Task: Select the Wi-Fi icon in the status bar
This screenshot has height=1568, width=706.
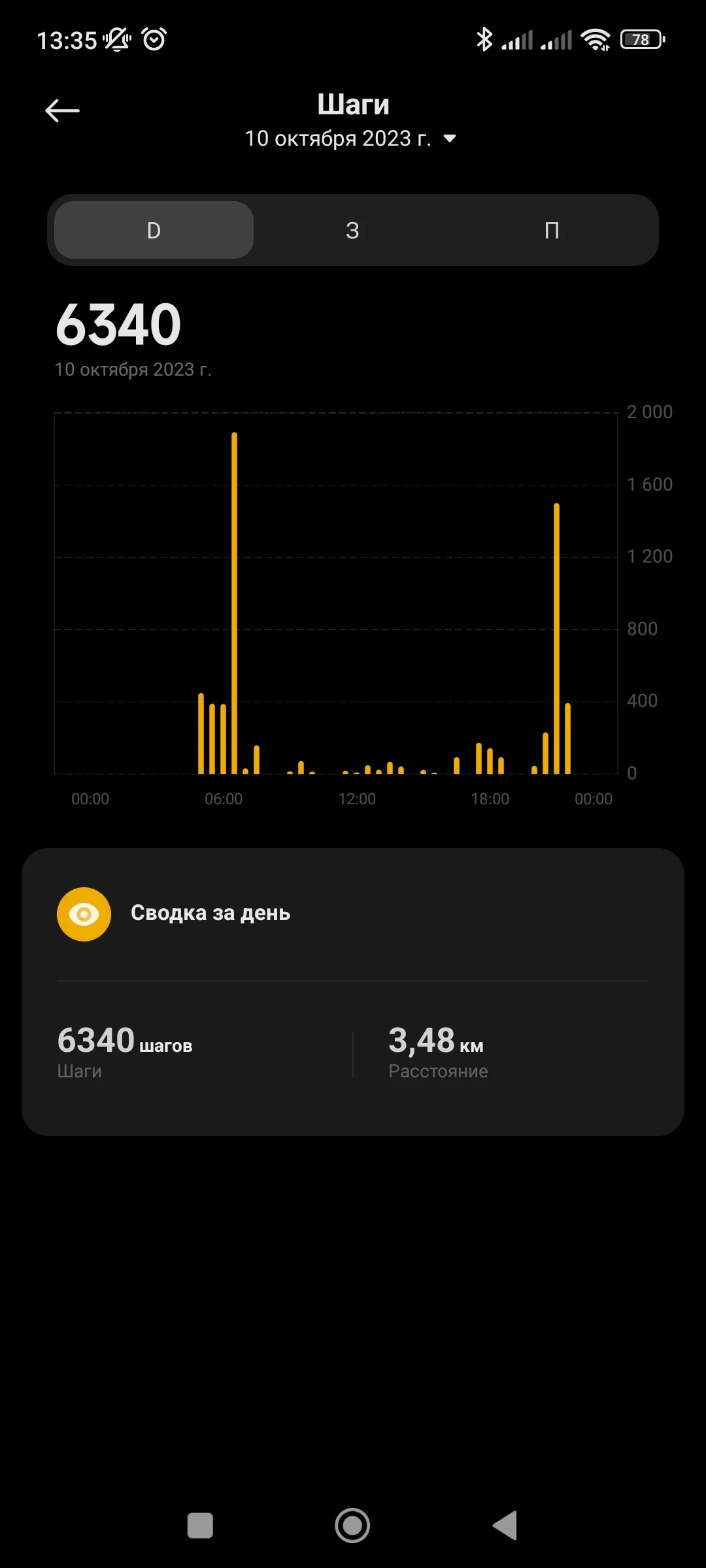Action: (597, 40)
